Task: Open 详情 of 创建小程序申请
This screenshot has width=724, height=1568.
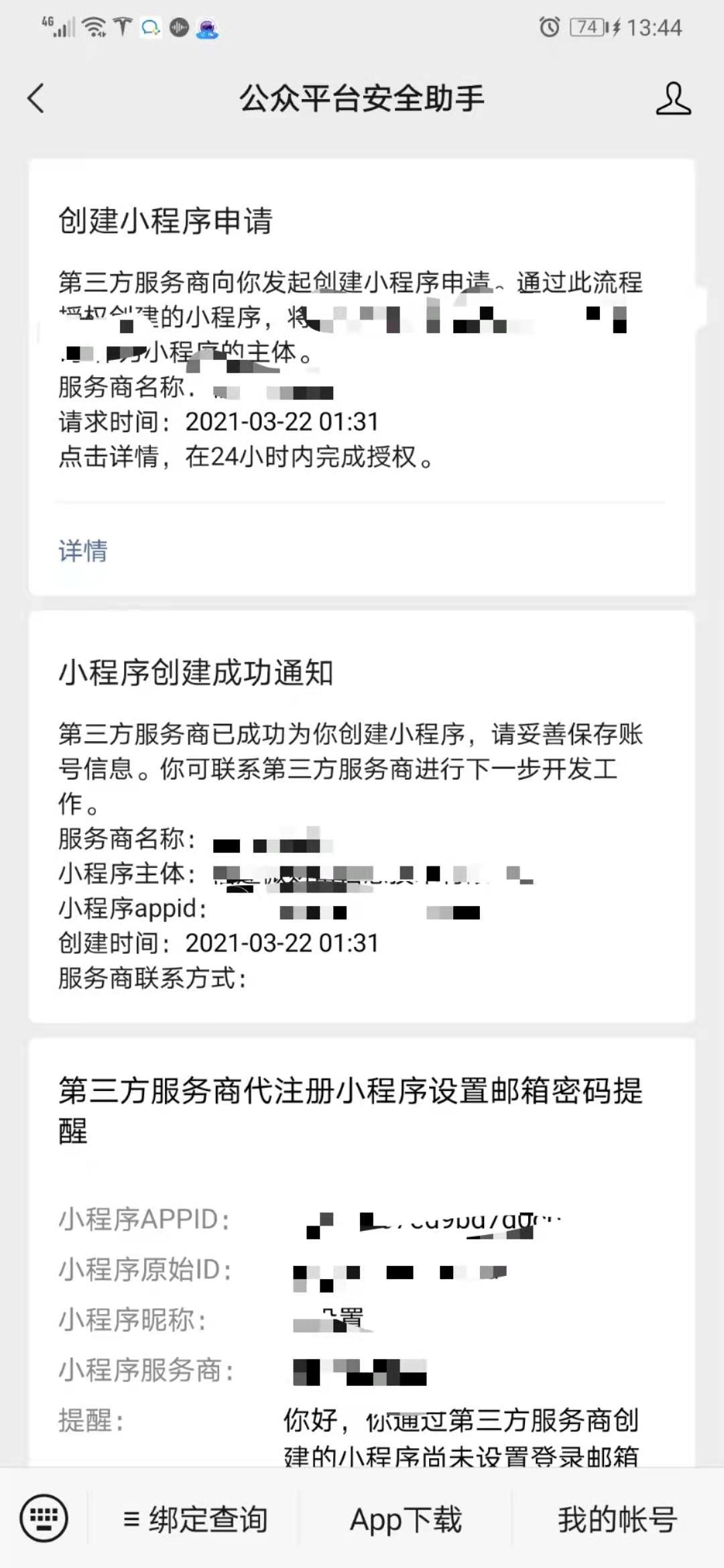Action: [x=83, y=551]
